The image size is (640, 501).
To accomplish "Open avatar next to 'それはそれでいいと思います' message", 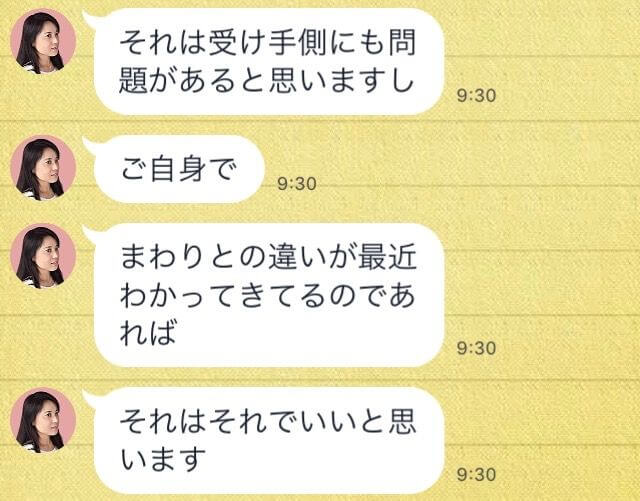I will coord(43,421).
